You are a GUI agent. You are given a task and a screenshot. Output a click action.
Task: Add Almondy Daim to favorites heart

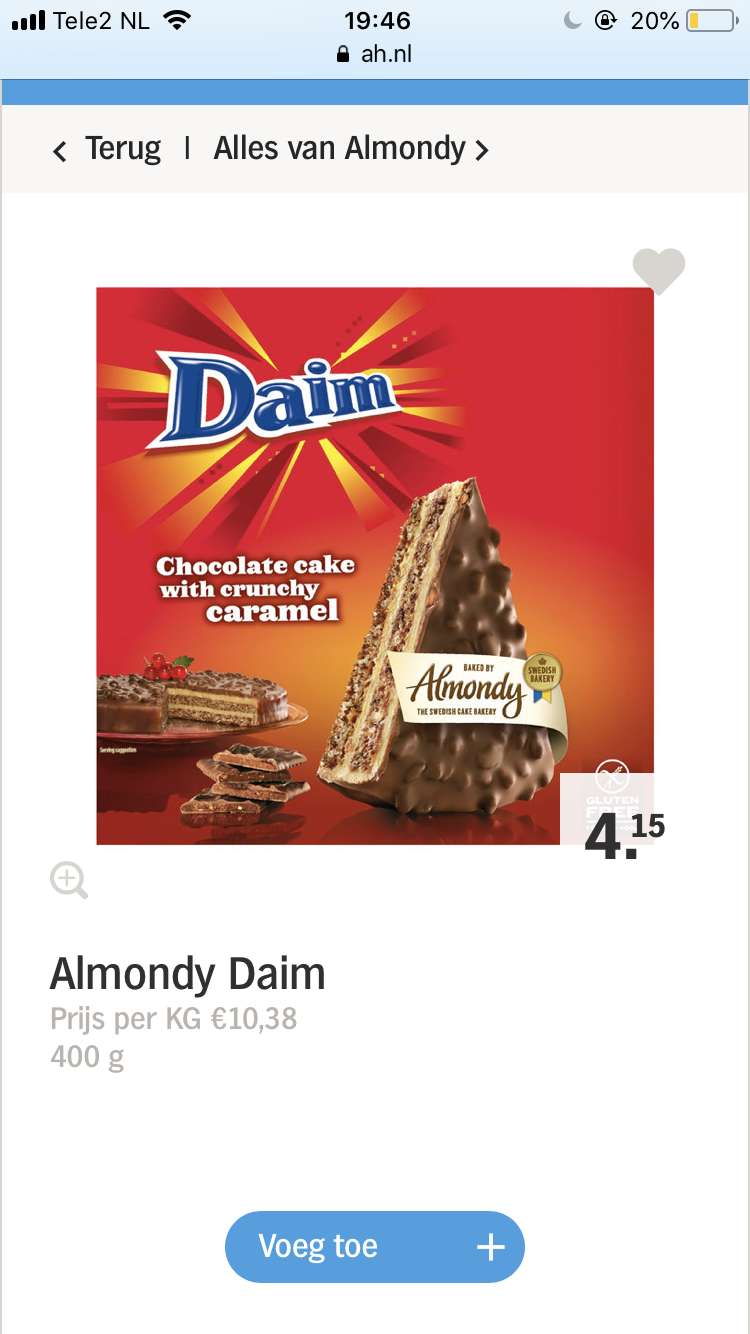click(659, 271)
